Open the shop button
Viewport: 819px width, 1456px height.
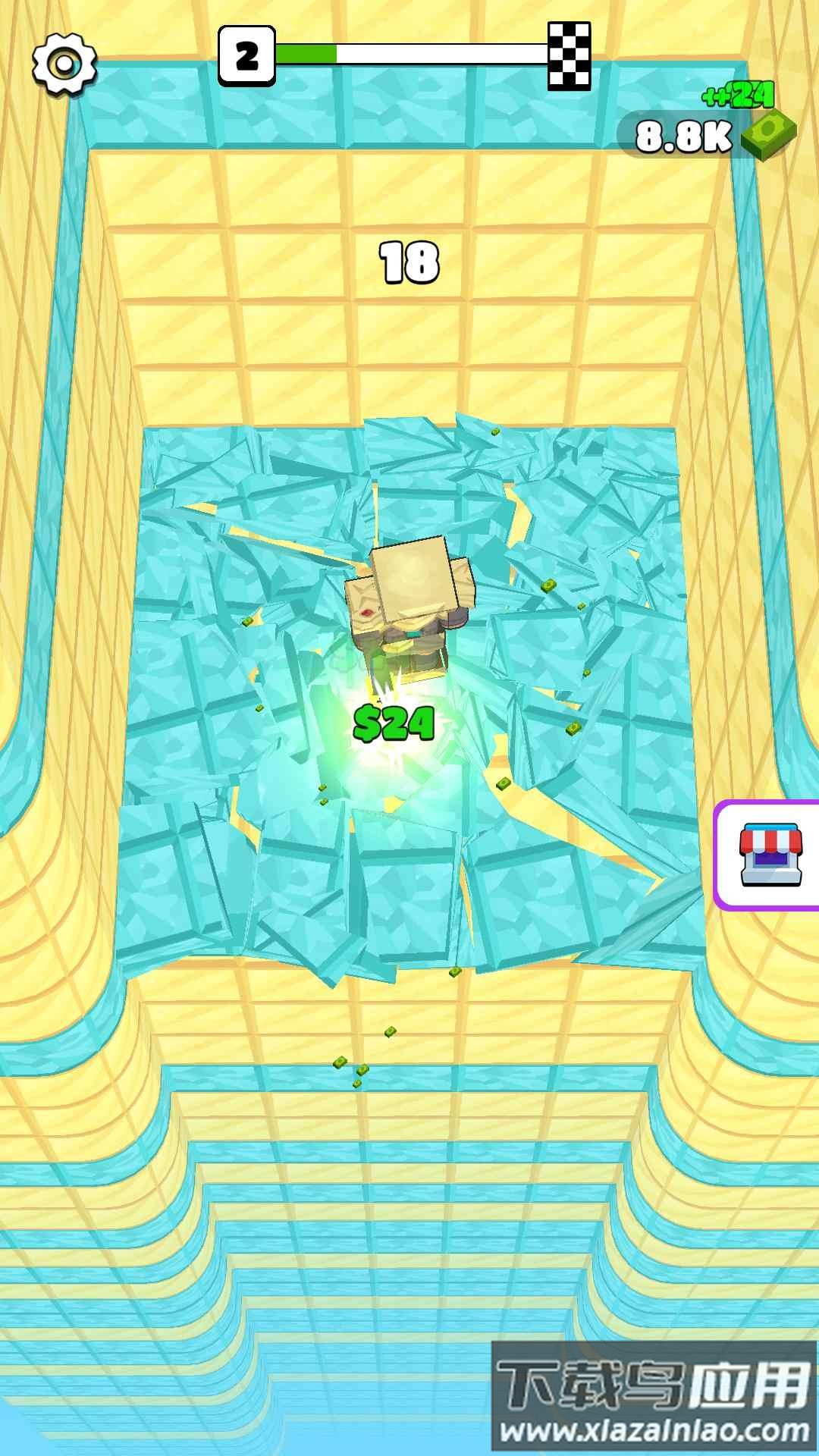coord(767,855)
